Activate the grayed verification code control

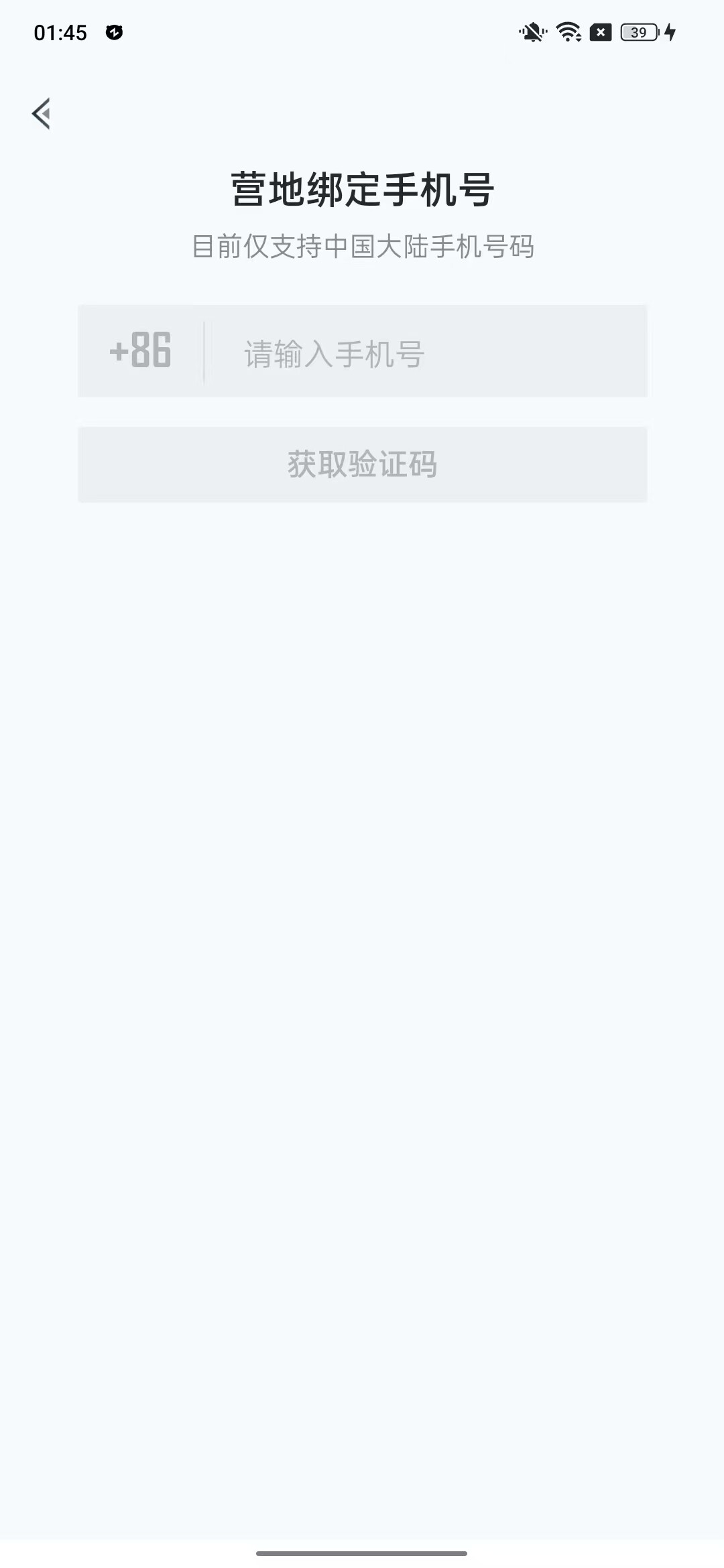pyautogui.click(x=362, y=464)
